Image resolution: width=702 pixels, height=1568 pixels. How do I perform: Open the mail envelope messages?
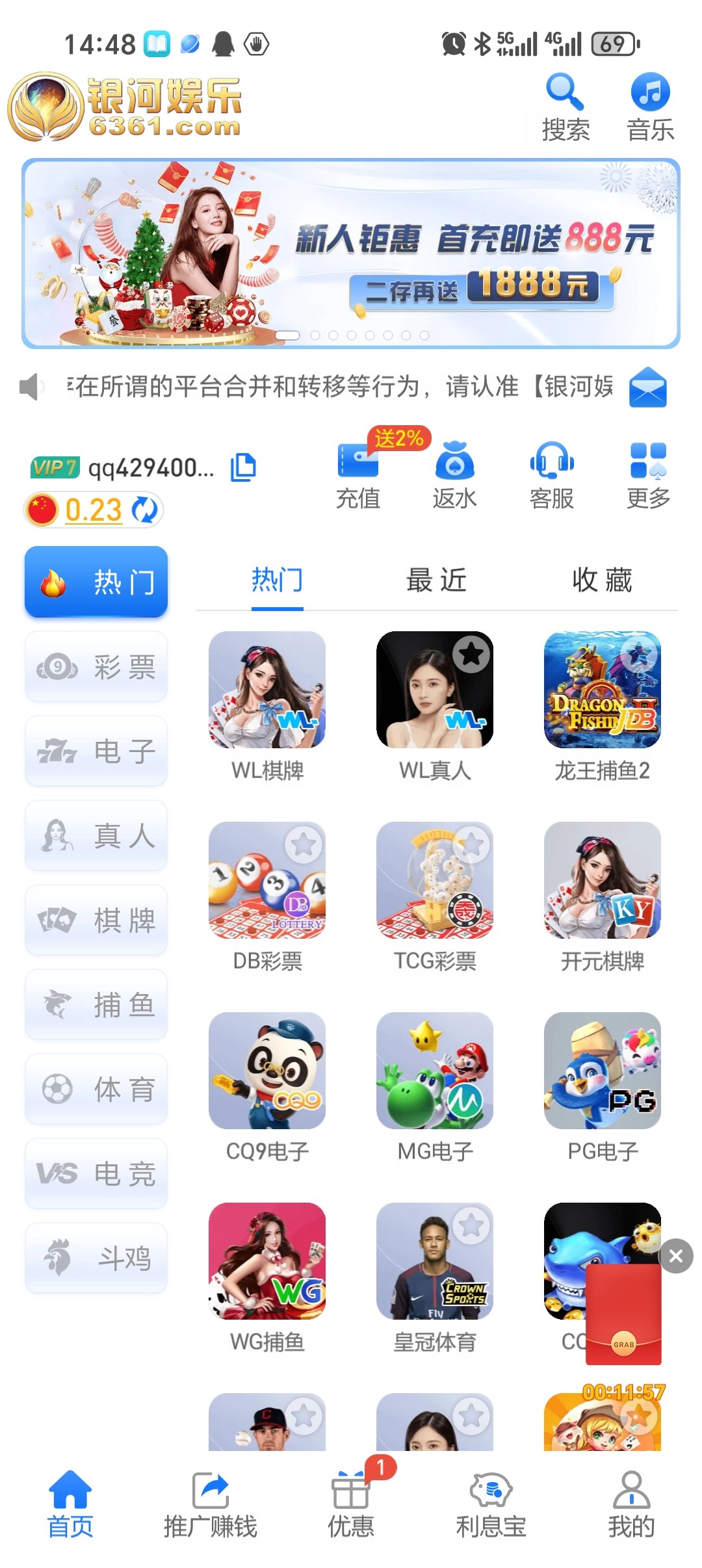(647, 387)
